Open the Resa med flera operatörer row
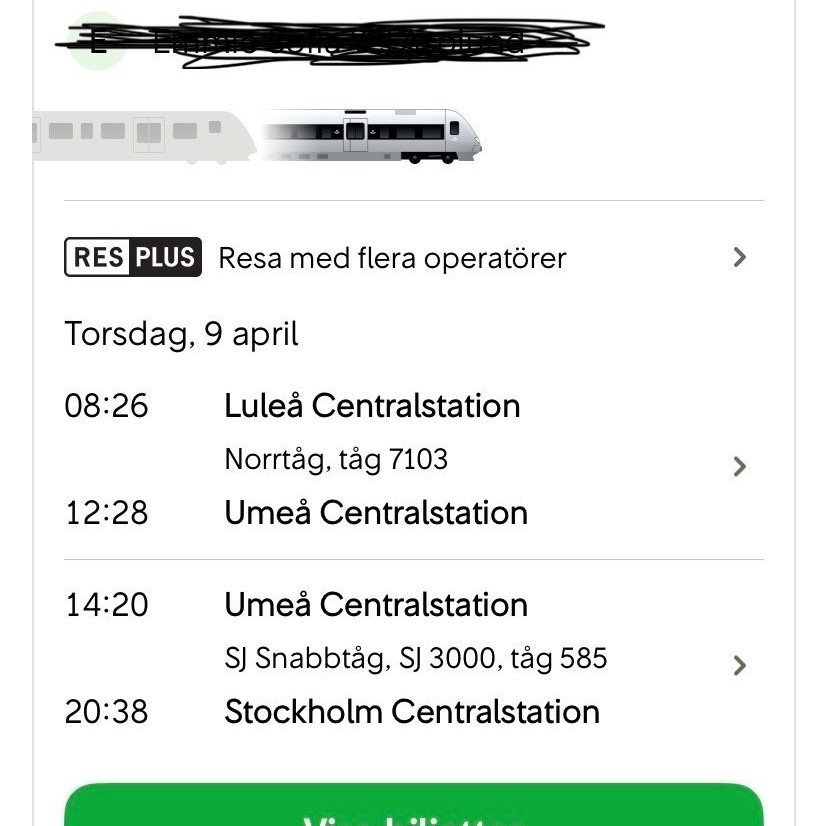 tap(414, 258)
